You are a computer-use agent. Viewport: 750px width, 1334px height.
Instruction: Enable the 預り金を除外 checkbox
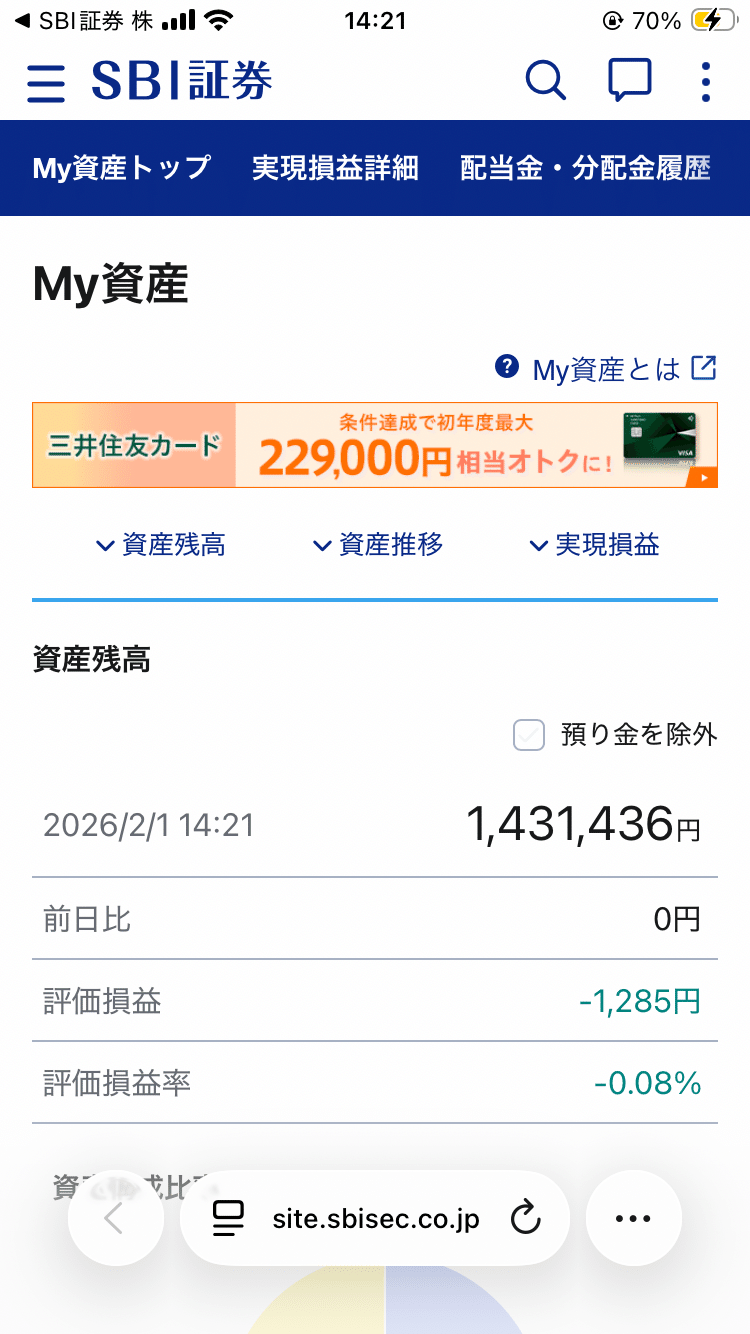pyautogui.click(x=529, y=734)
